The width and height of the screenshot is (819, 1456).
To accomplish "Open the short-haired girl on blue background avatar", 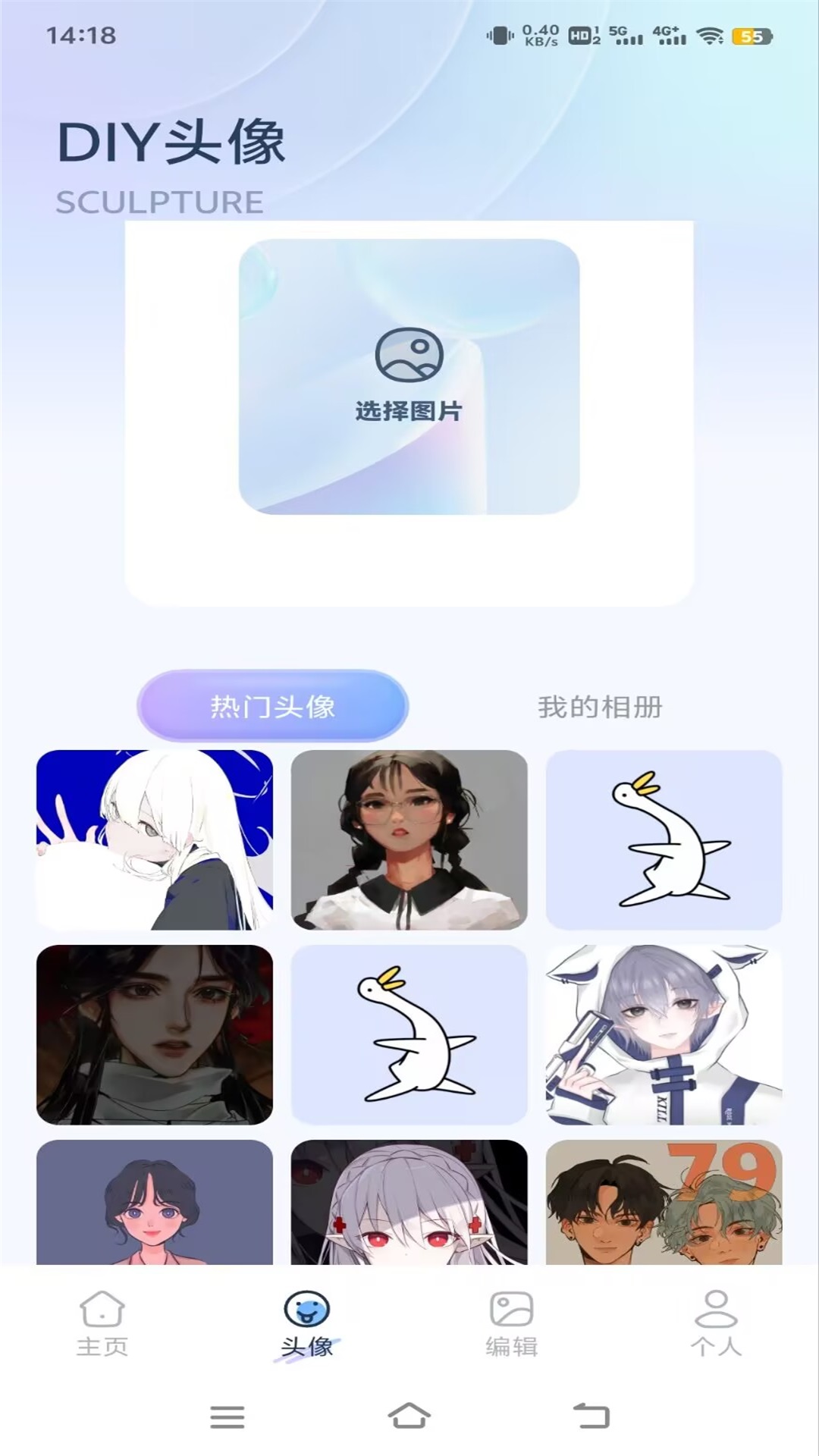I will pyautogui.click(x=155, y=1202).
